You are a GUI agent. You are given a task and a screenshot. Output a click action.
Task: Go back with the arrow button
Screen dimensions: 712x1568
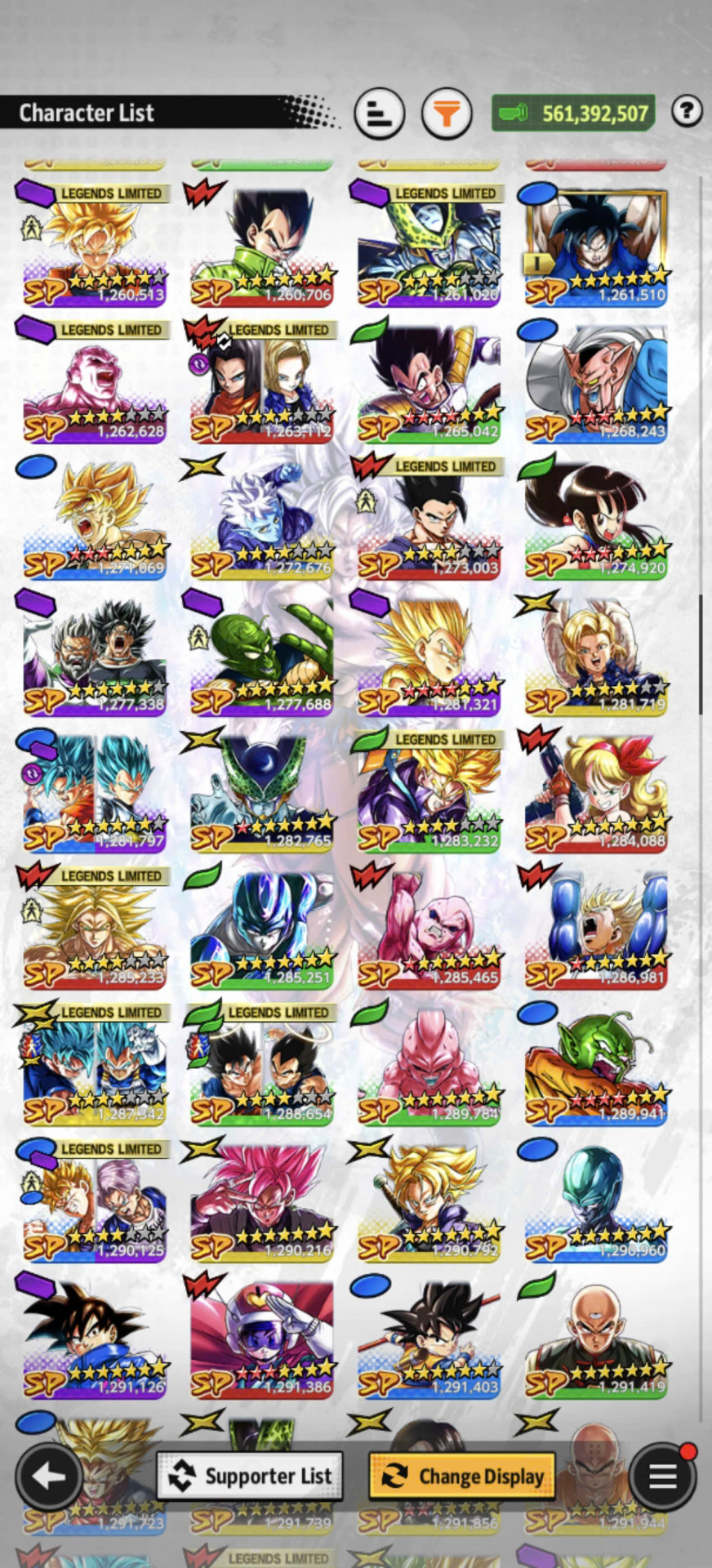click(x=49, y=1476)
